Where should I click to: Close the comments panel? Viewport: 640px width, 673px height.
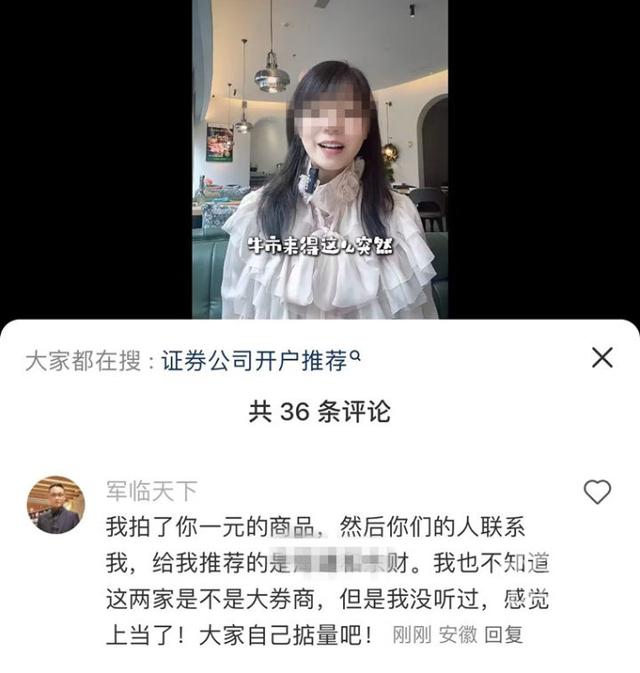pyautogui.click(x=602, y=357)
